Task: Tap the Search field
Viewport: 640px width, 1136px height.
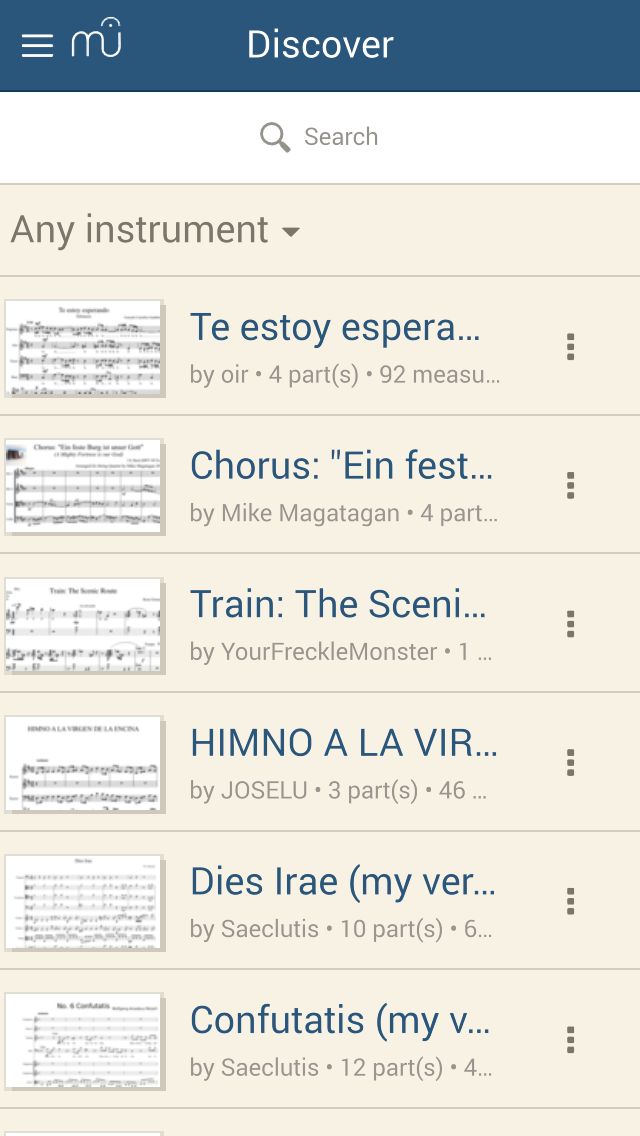Action: point(320,137)
